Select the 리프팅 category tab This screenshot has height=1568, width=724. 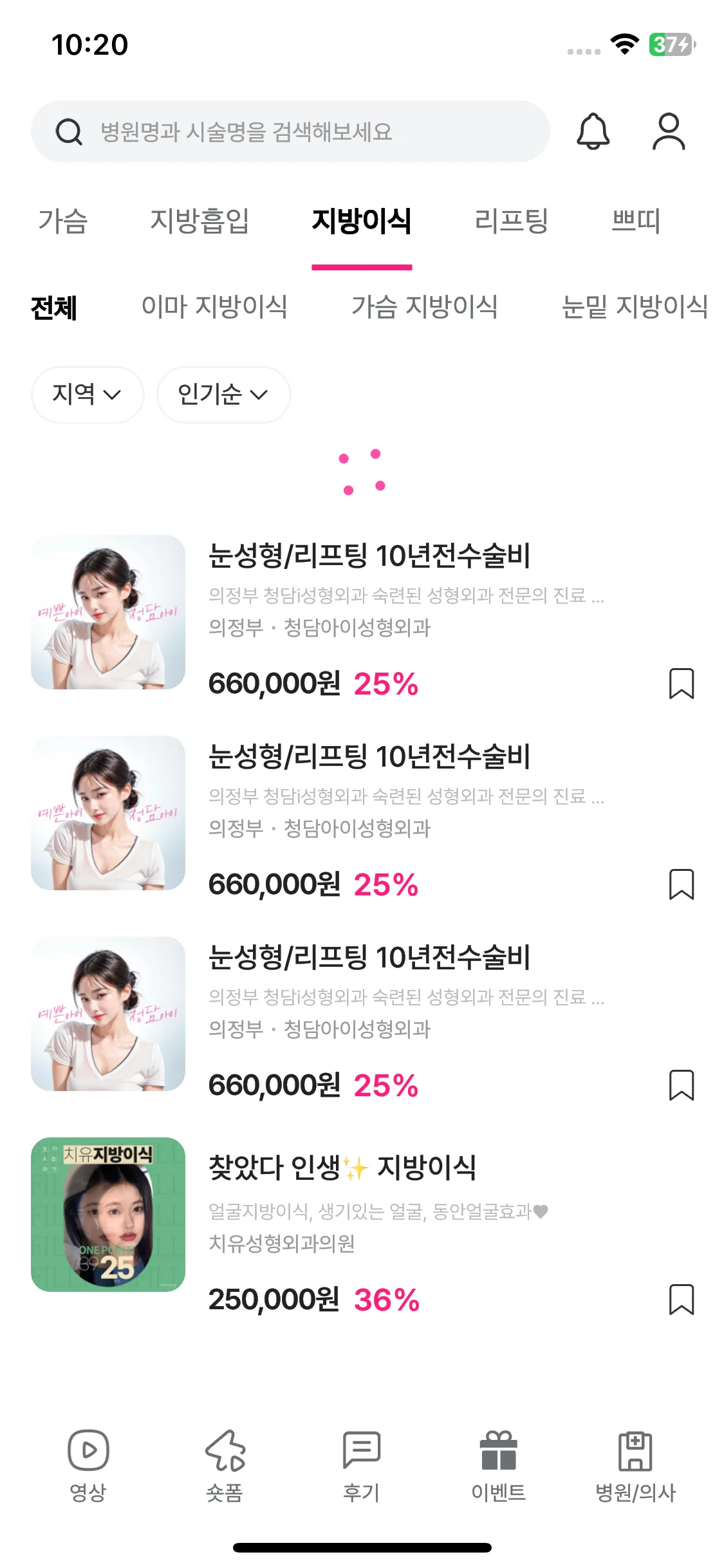(x=511, y=221)
